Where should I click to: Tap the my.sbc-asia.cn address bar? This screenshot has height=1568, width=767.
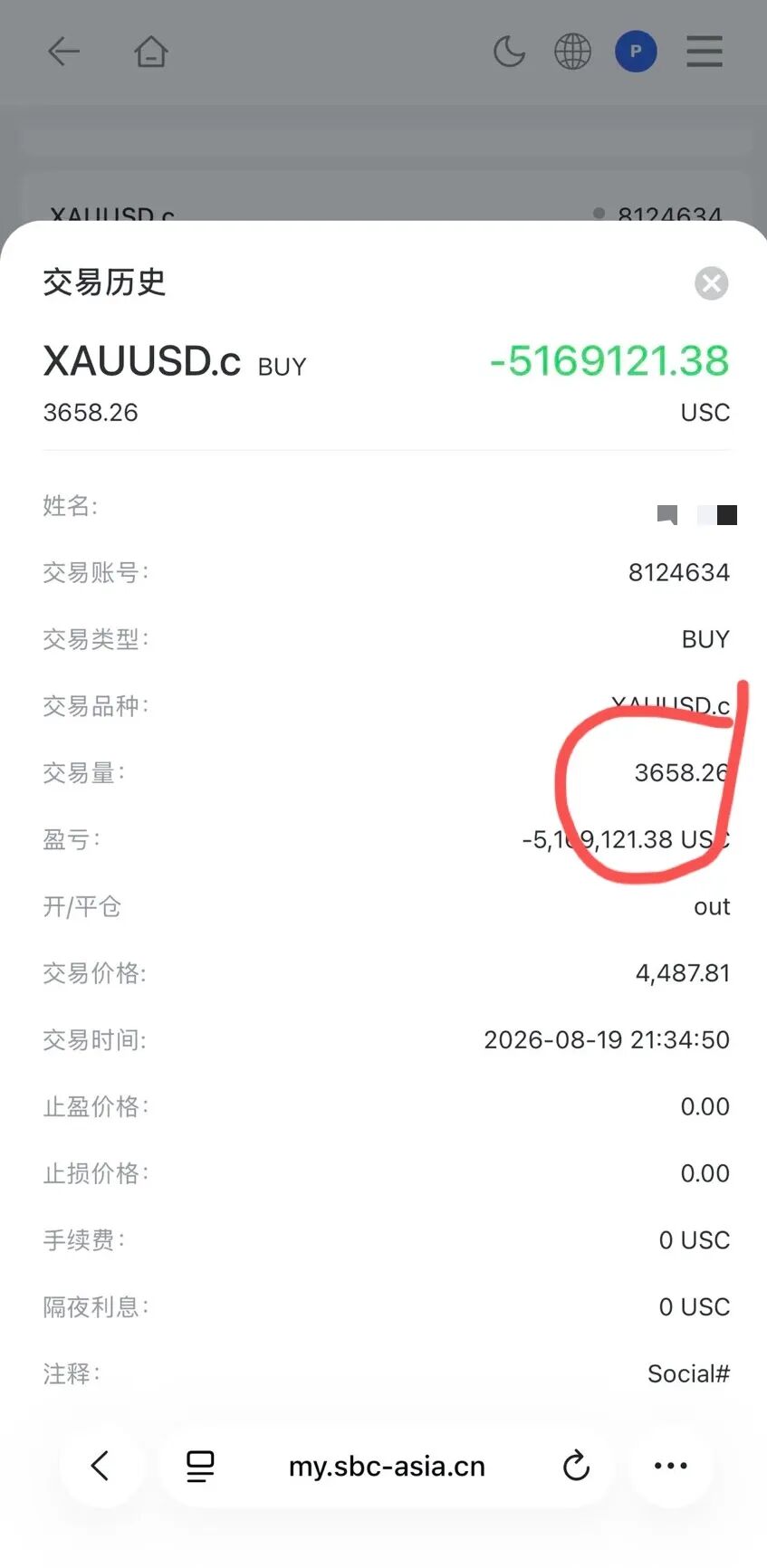click(387, 1466)
